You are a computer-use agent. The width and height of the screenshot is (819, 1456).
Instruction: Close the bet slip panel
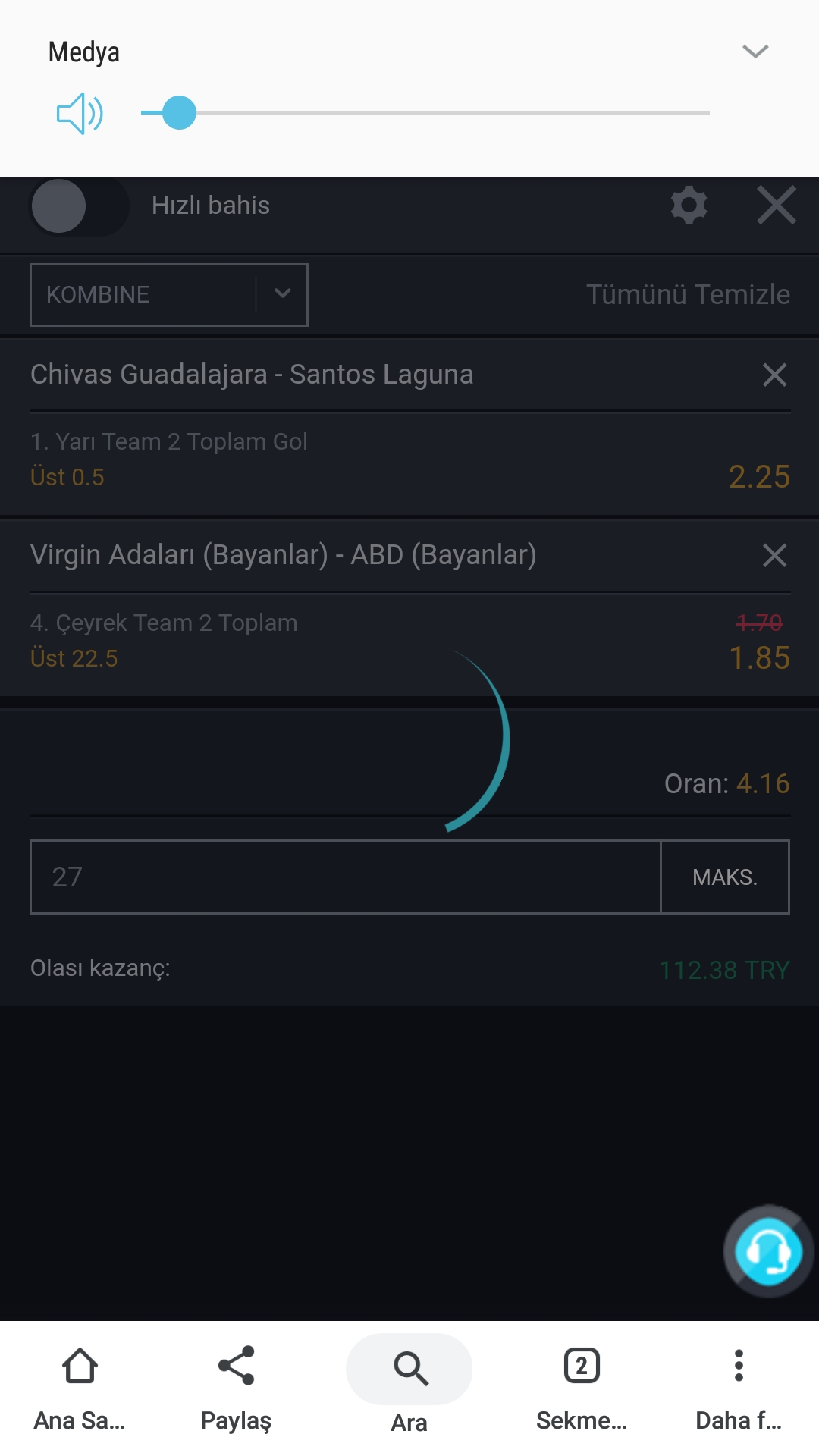(x=777, y=205)
